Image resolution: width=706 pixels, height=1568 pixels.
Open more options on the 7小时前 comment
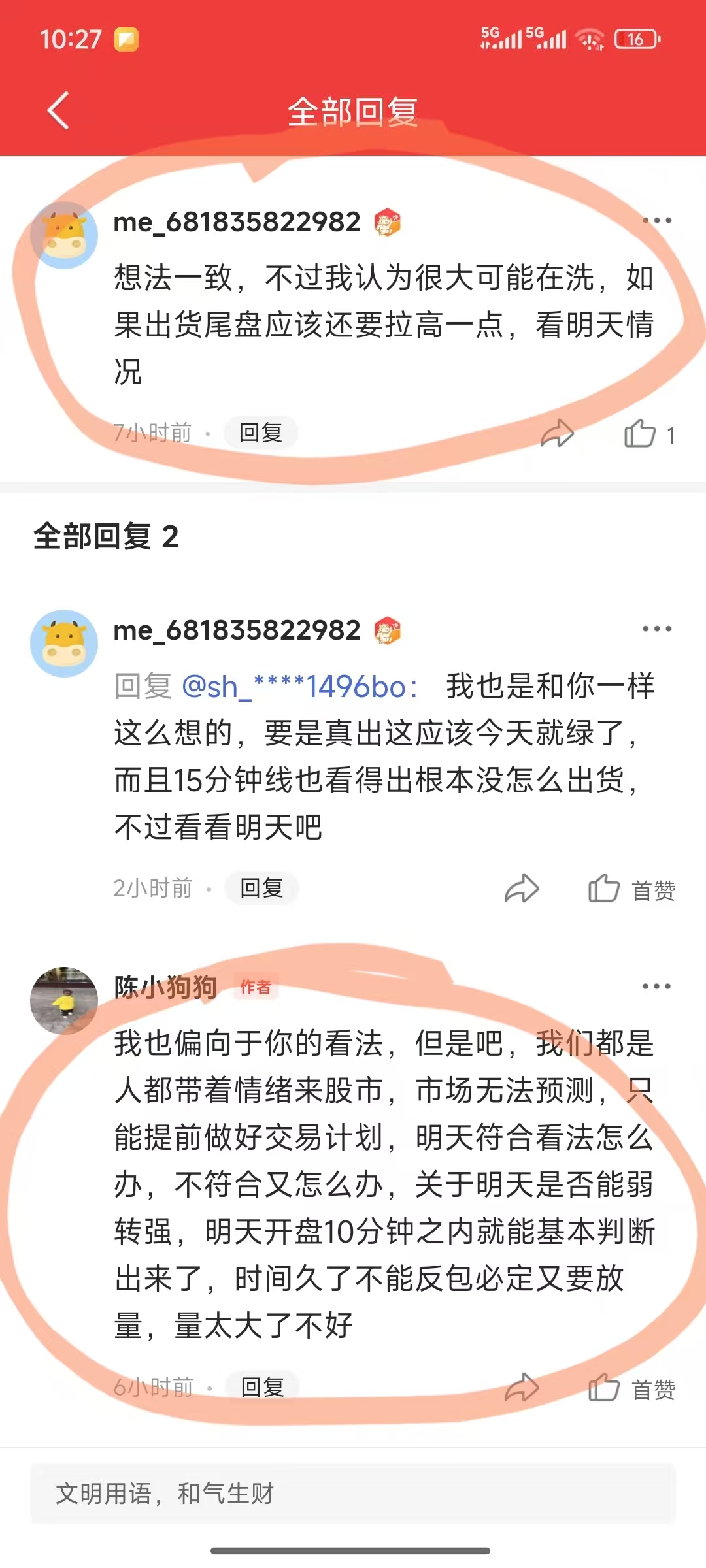pyautogui.click(x=656, y=221)
